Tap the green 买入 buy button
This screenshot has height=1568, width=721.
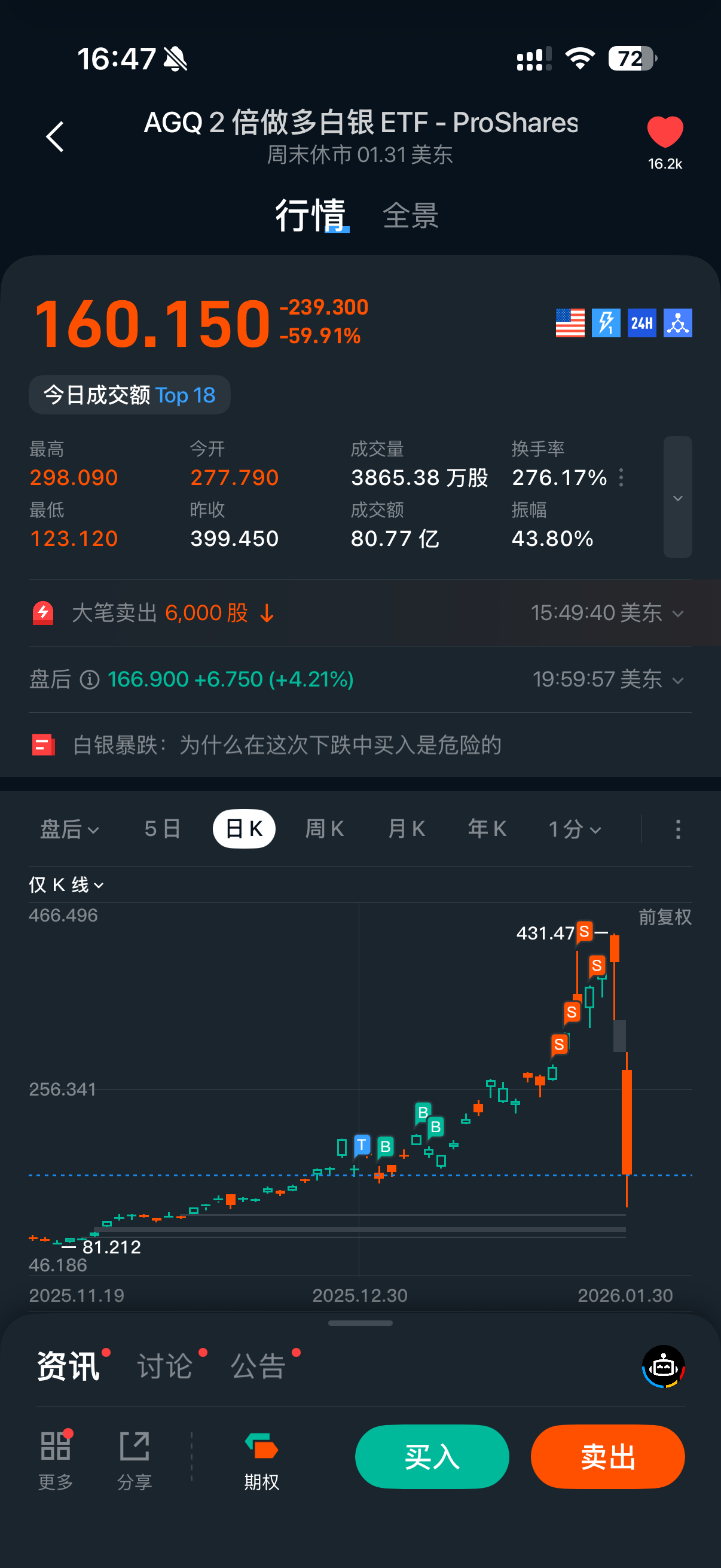click(x=432, y=1456)
